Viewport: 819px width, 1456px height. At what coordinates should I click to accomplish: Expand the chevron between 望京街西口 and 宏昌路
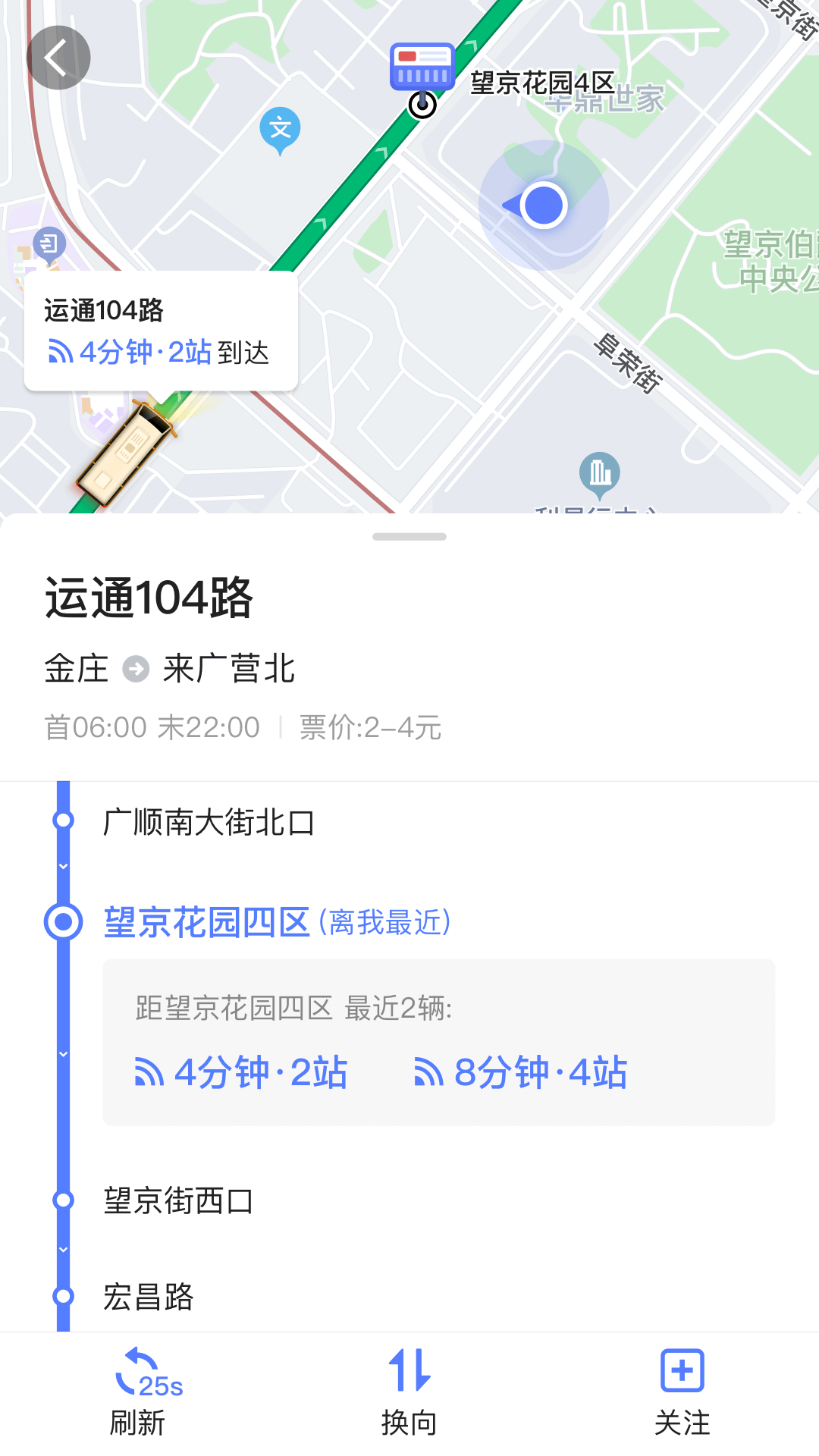63,1249
